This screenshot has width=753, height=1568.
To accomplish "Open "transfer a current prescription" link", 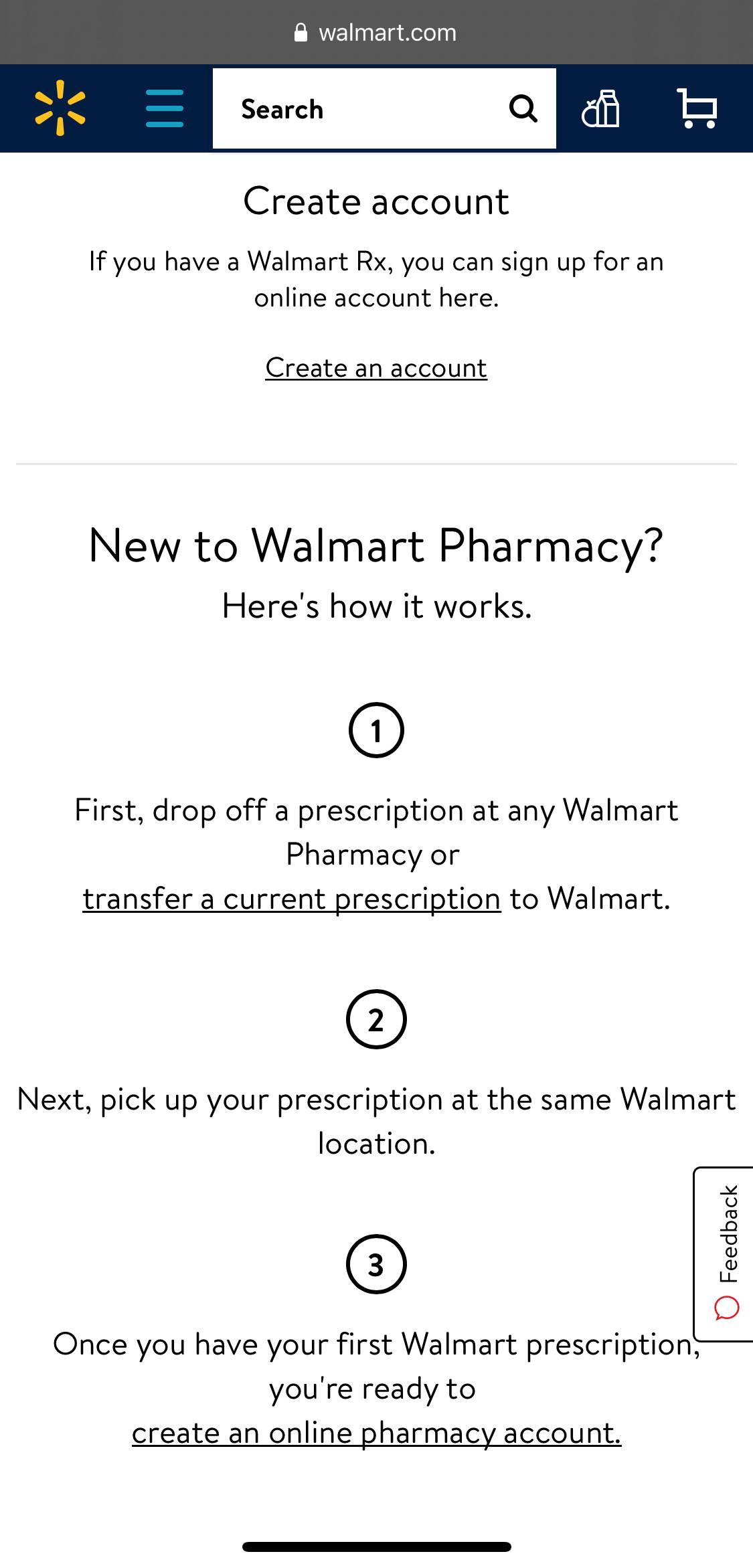I will 292,899.
